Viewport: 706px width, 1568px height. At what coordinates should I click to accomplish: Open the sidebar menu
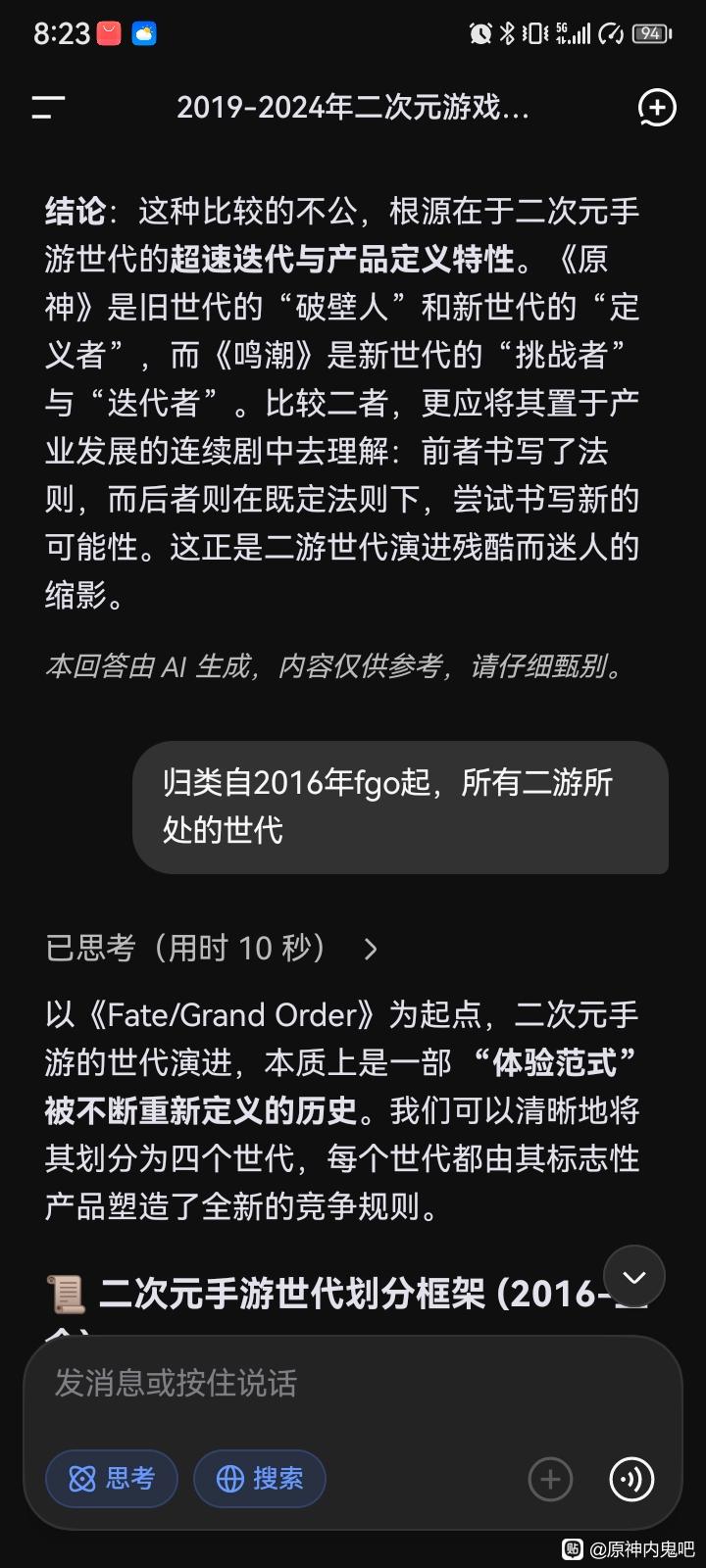click(47, 108)
